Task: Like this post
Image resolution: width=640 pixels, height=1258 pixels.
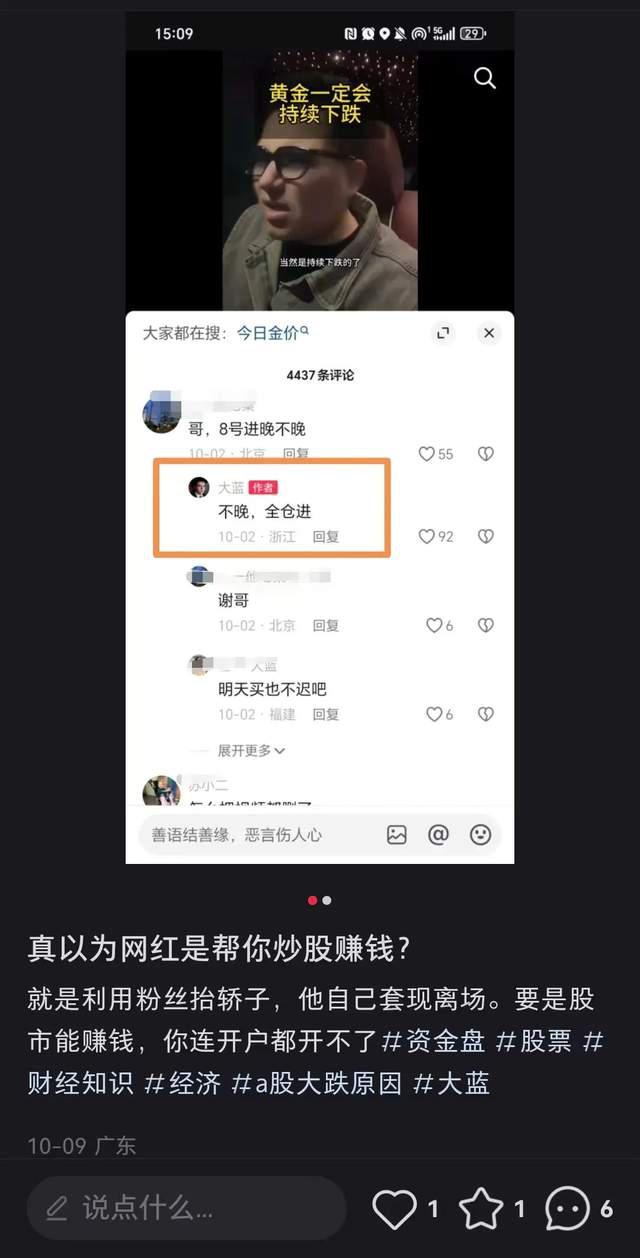Action: 394,1209
